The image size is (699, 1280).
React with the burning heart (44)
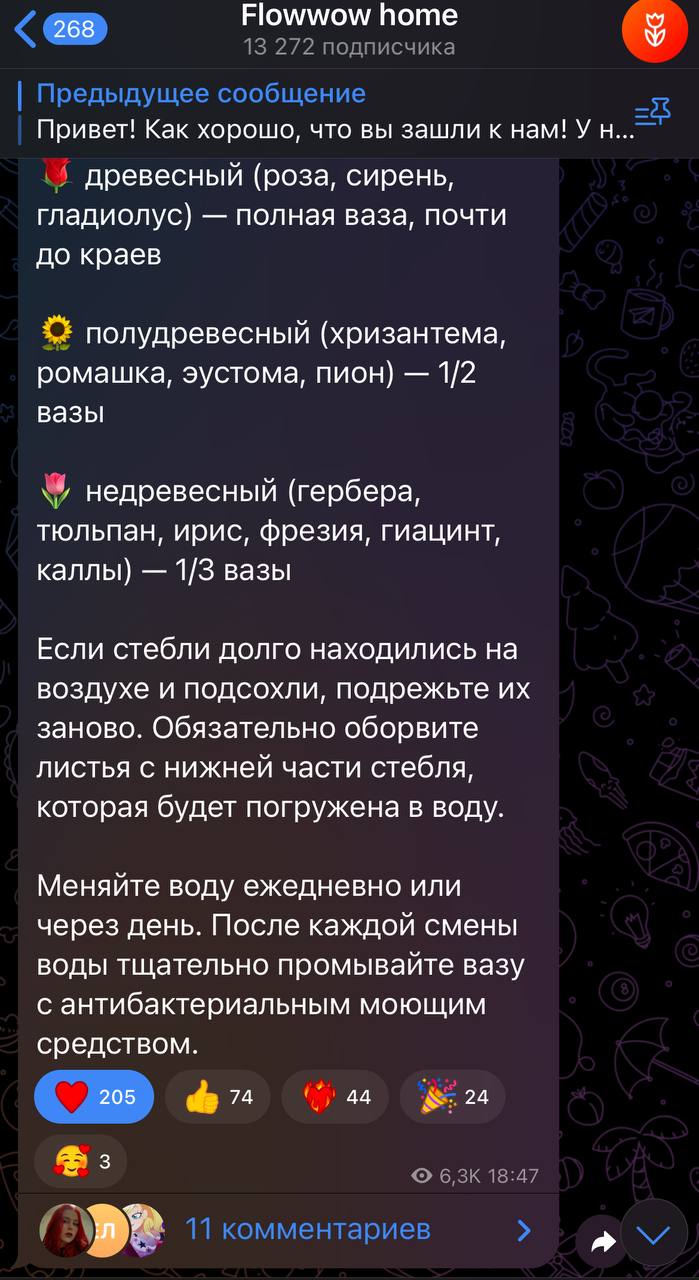(x=335, y=1097)
